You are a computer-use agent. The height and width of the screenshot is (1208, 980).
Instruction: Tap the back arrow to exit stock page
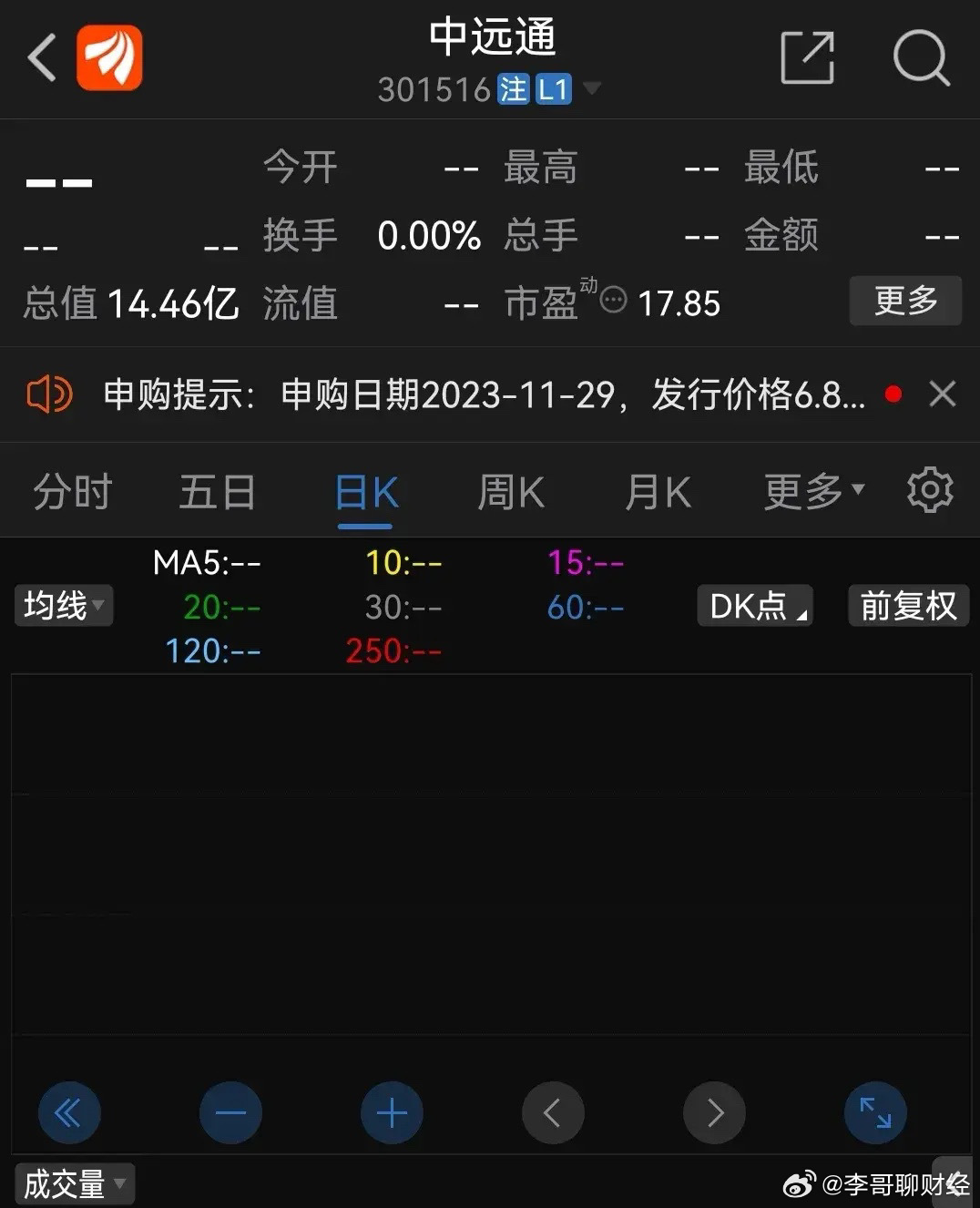coord(40,56)
